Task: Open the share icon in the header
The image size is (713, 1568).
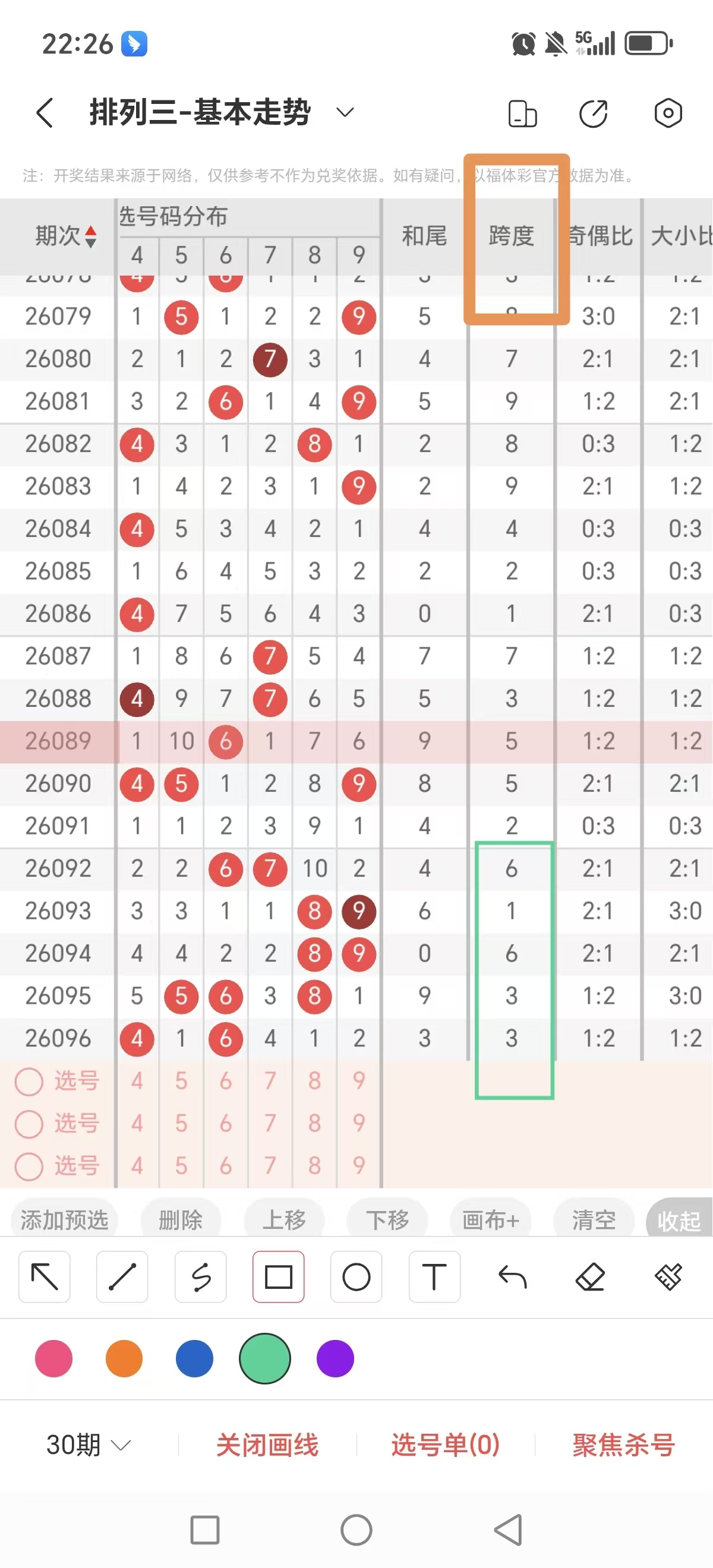Action: coord(593,113)
